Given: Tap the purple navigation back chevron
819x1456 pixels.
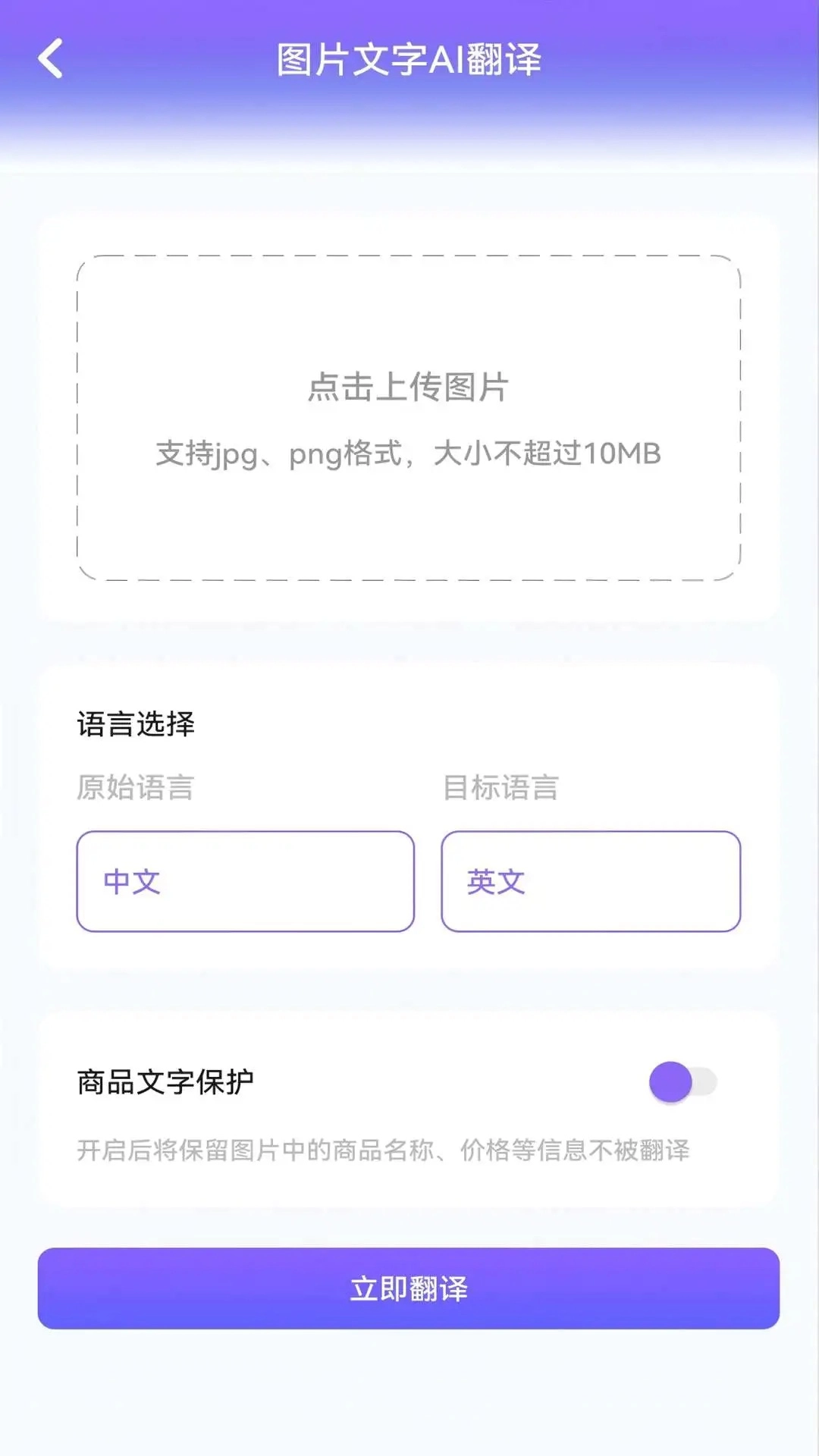Looking at the screenshot, I should point(51,59).
